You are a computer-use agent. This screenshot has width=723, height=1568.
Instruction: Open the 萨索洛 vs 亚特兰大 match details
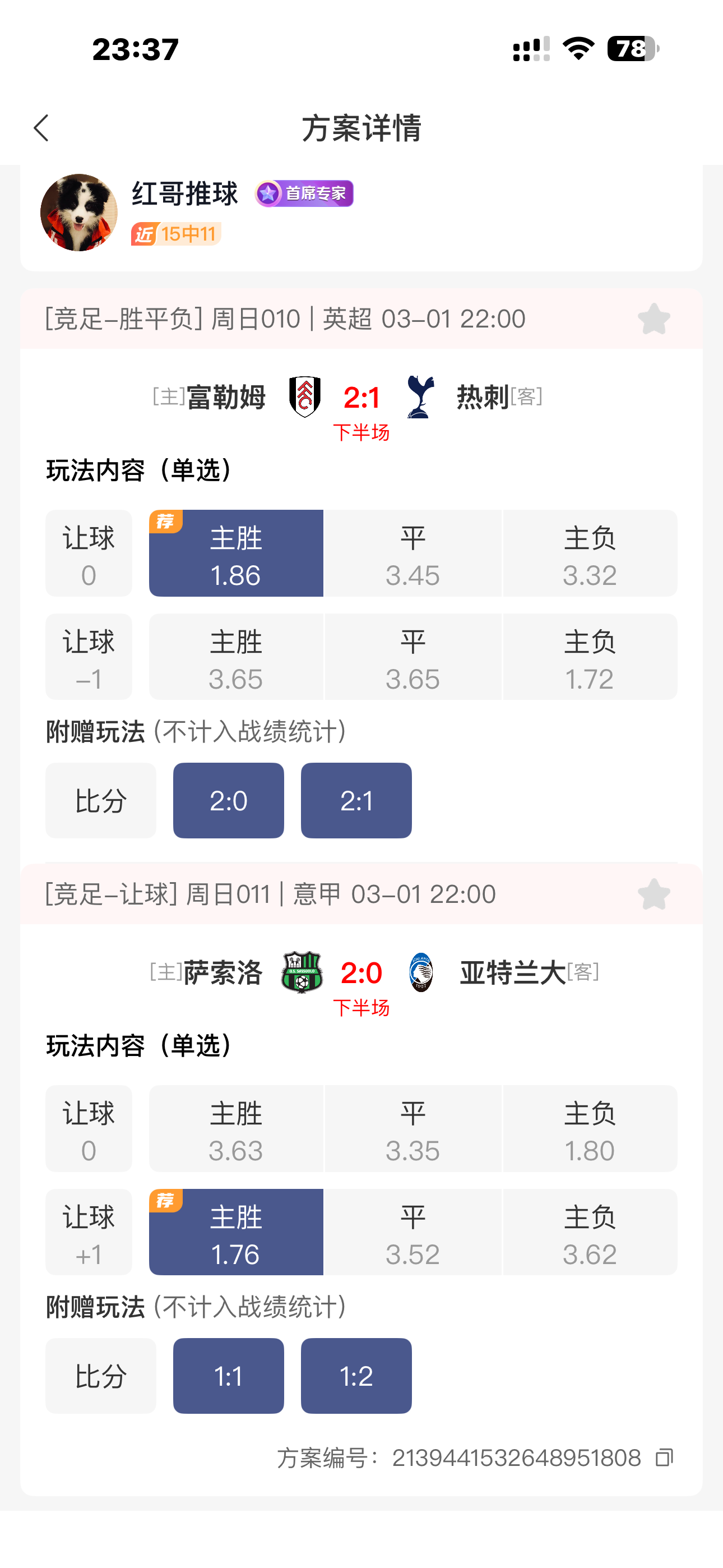tap(361, 972)
